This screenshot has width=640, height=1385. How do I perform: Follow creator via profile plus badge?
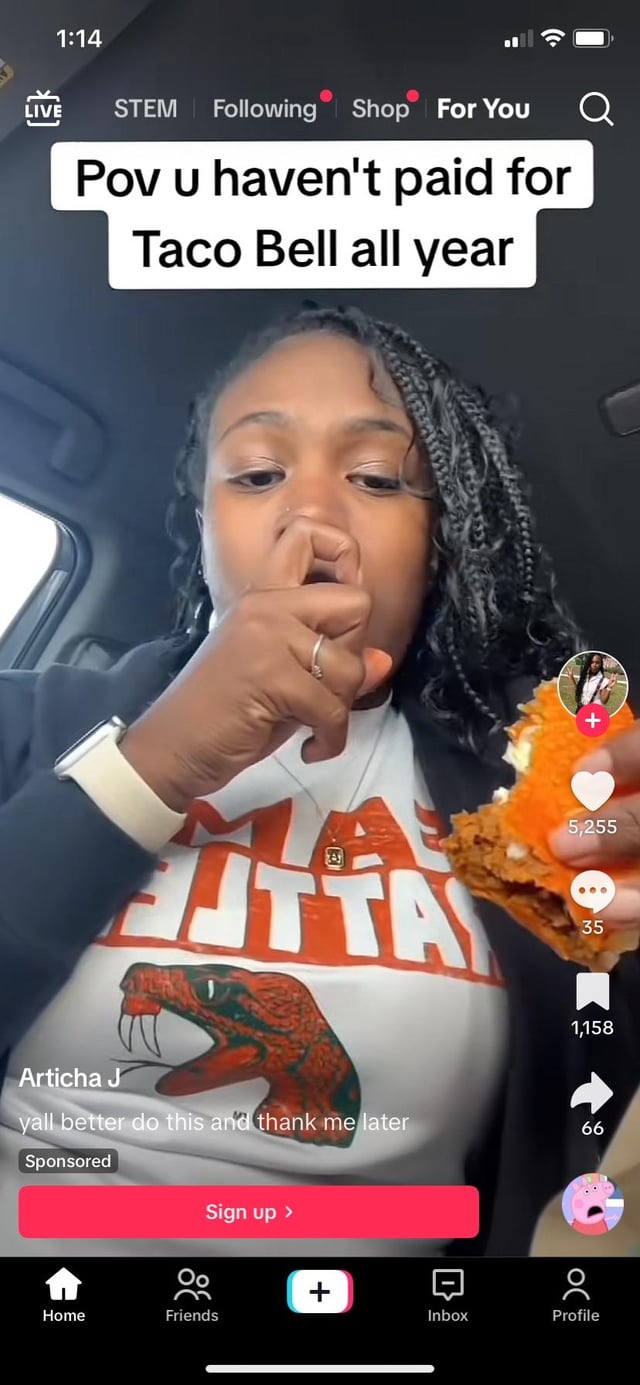point(592,720)
